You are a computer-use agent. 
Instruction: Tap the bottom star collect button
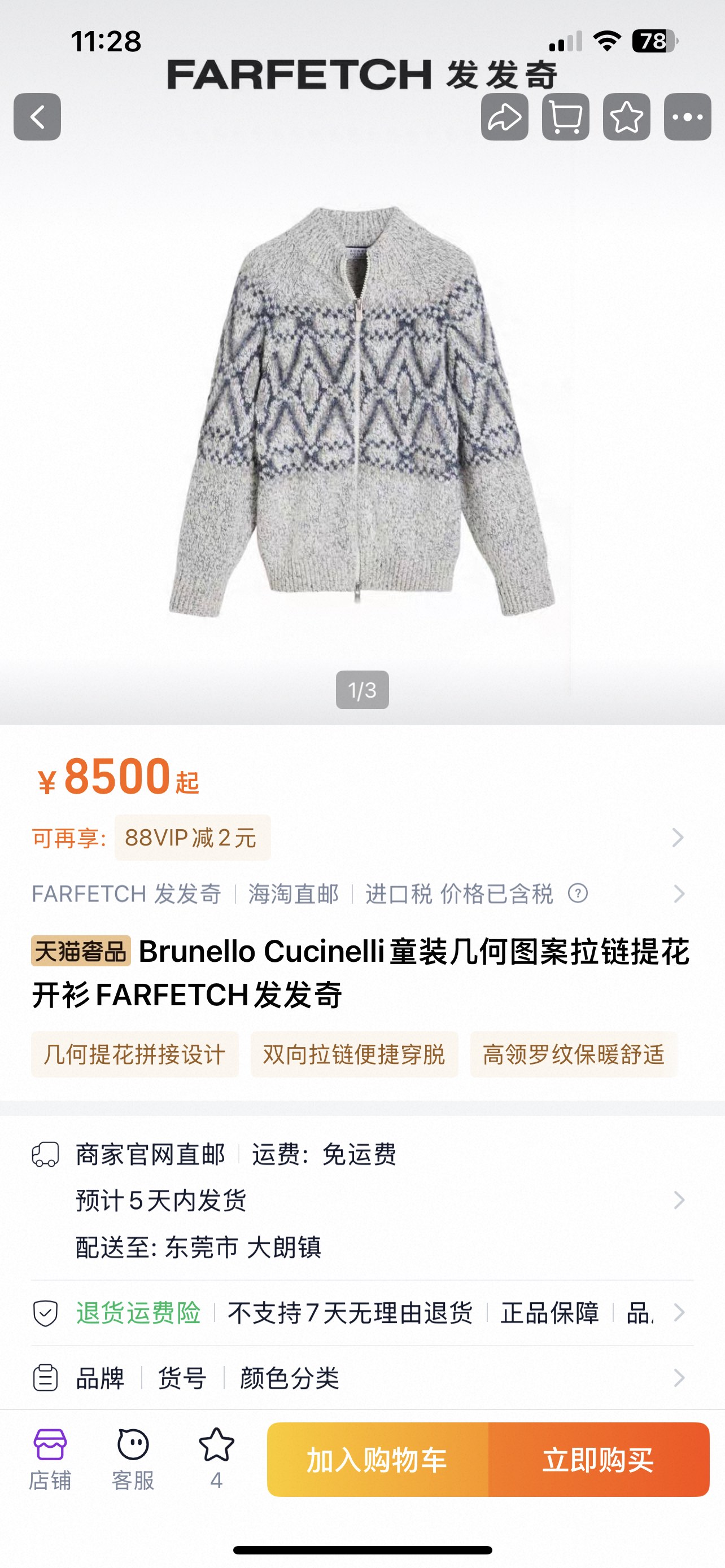[216, 1459]
